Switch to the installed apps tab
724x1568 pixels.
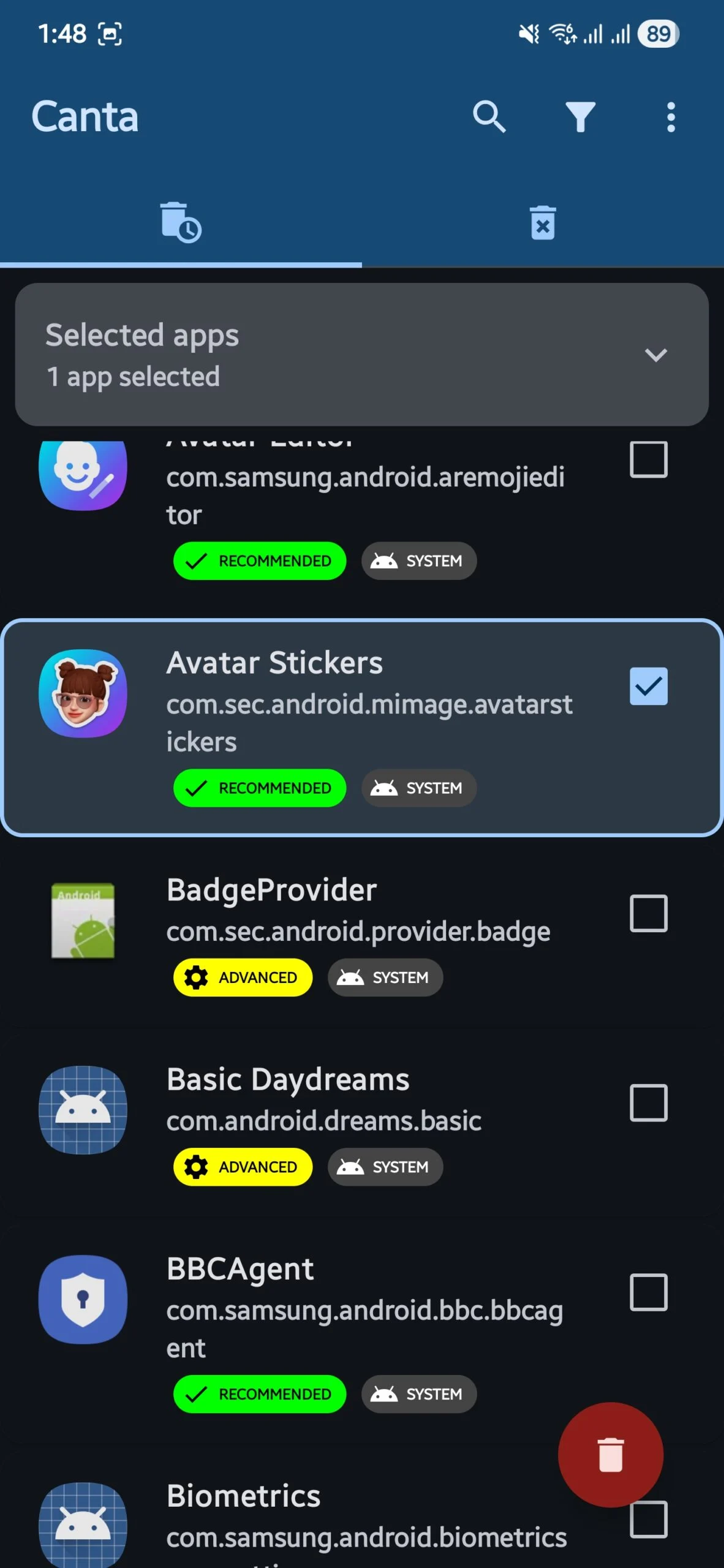pos(181,222)
